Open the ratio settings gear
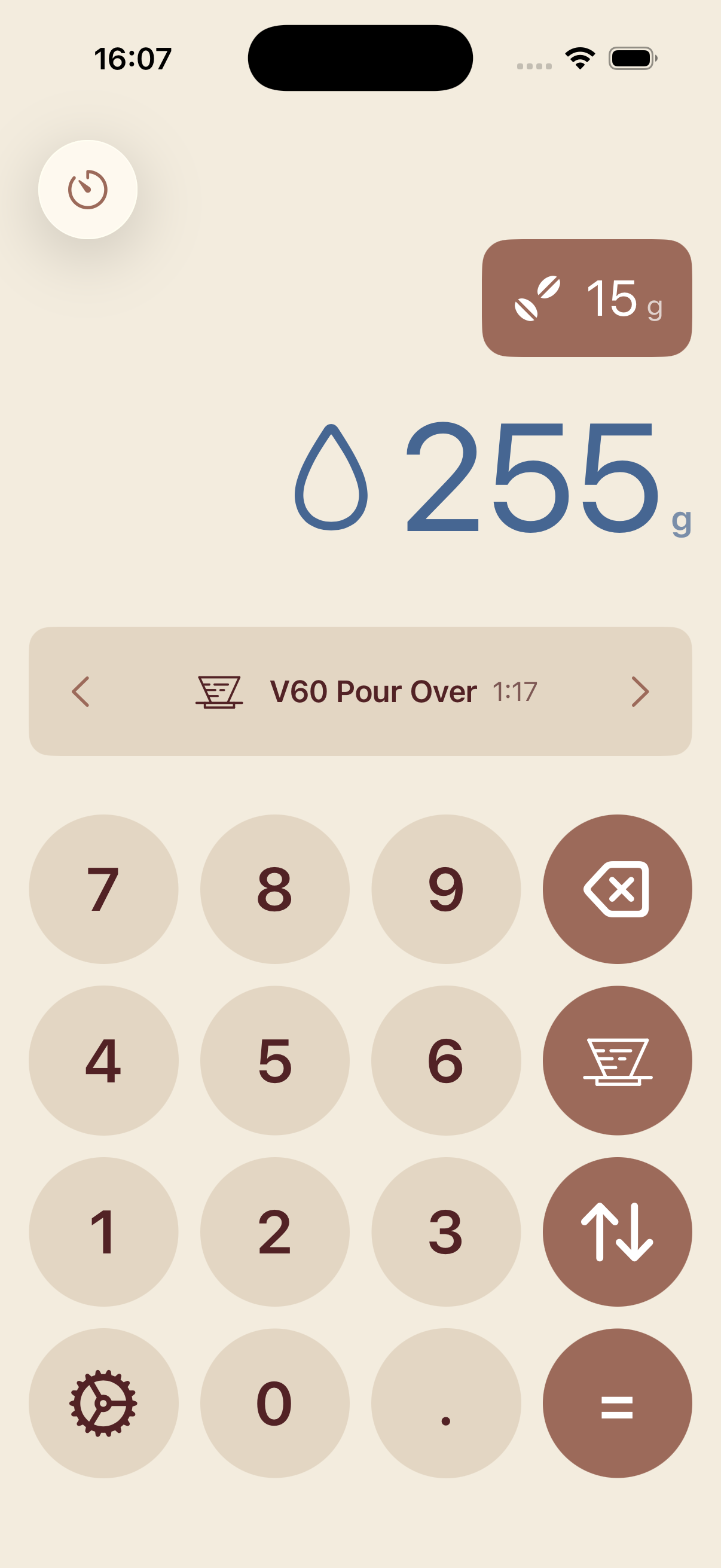721x1568 pixels. tap(103, 1402)
